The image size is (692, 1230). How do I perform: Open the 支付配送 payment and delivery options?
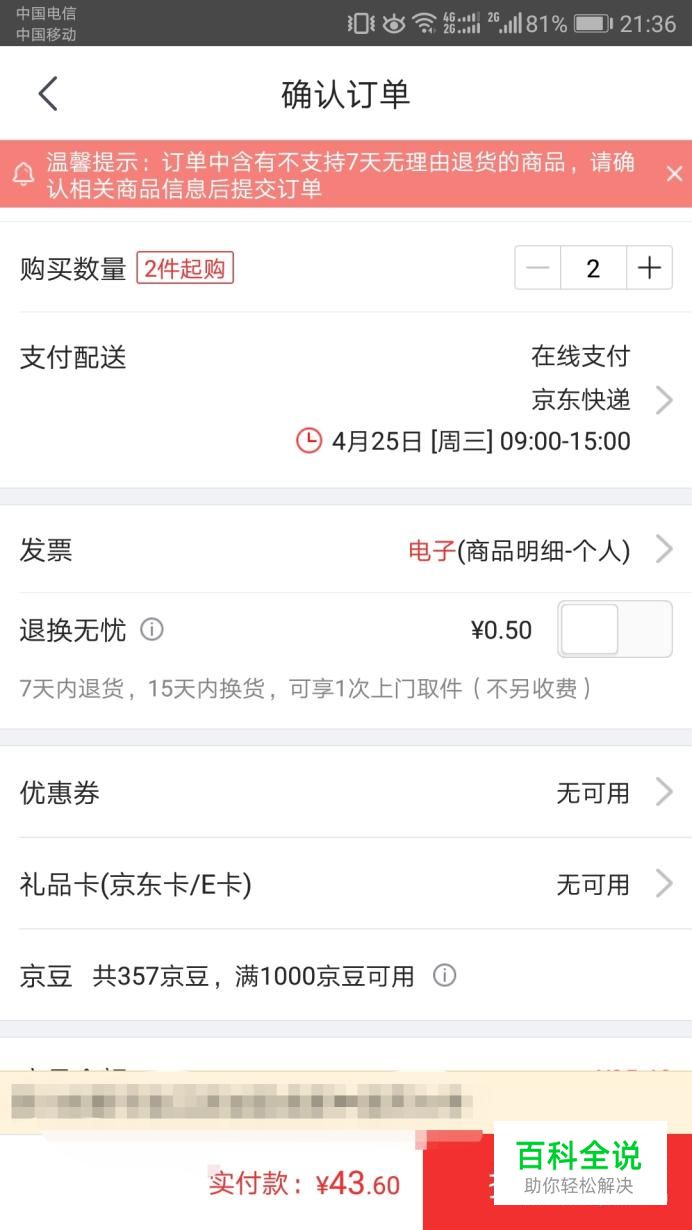click(x=346, y=400)
